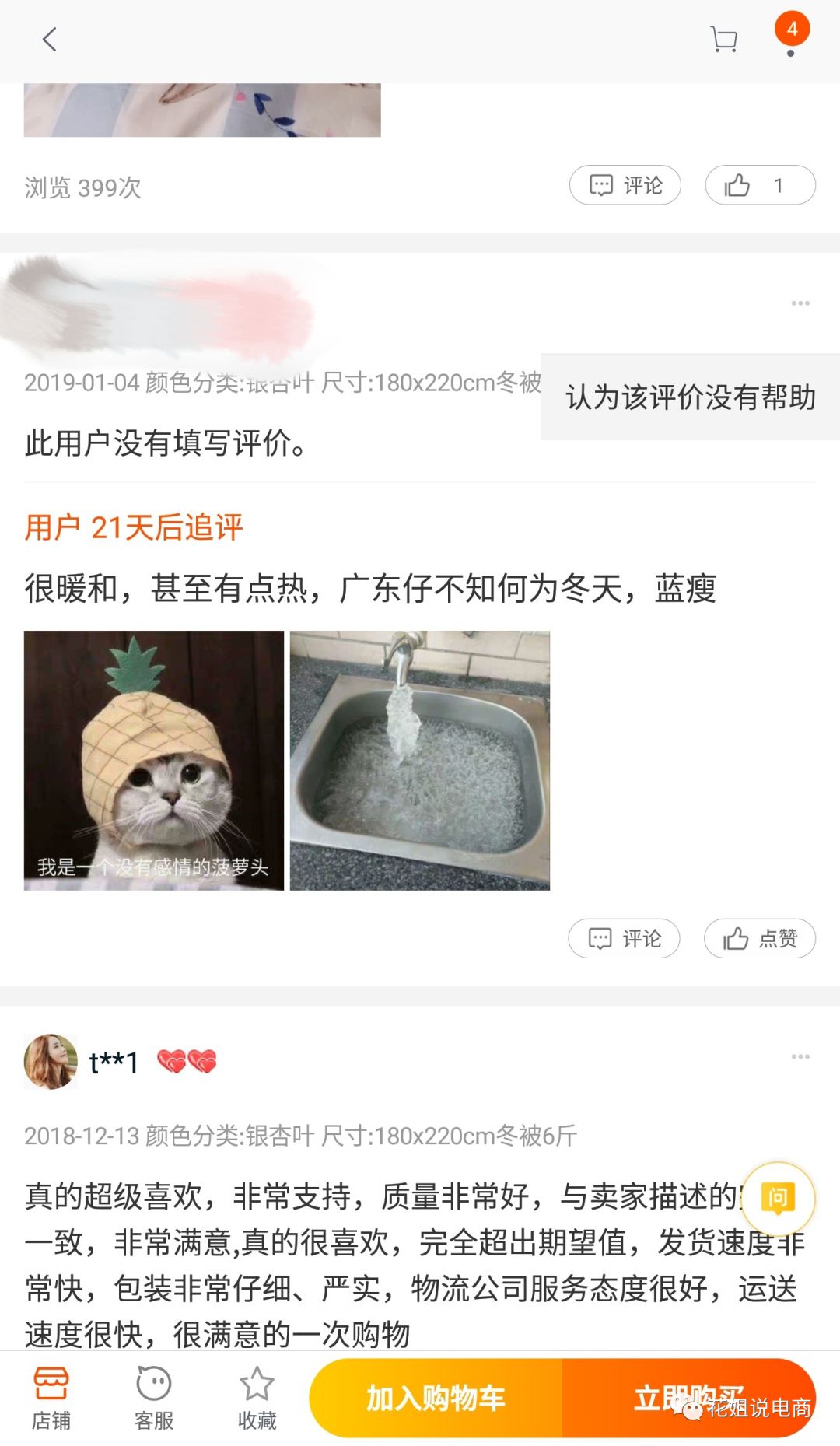Open the shopping cart icon

pyautogui.click(x=723, y=38)
